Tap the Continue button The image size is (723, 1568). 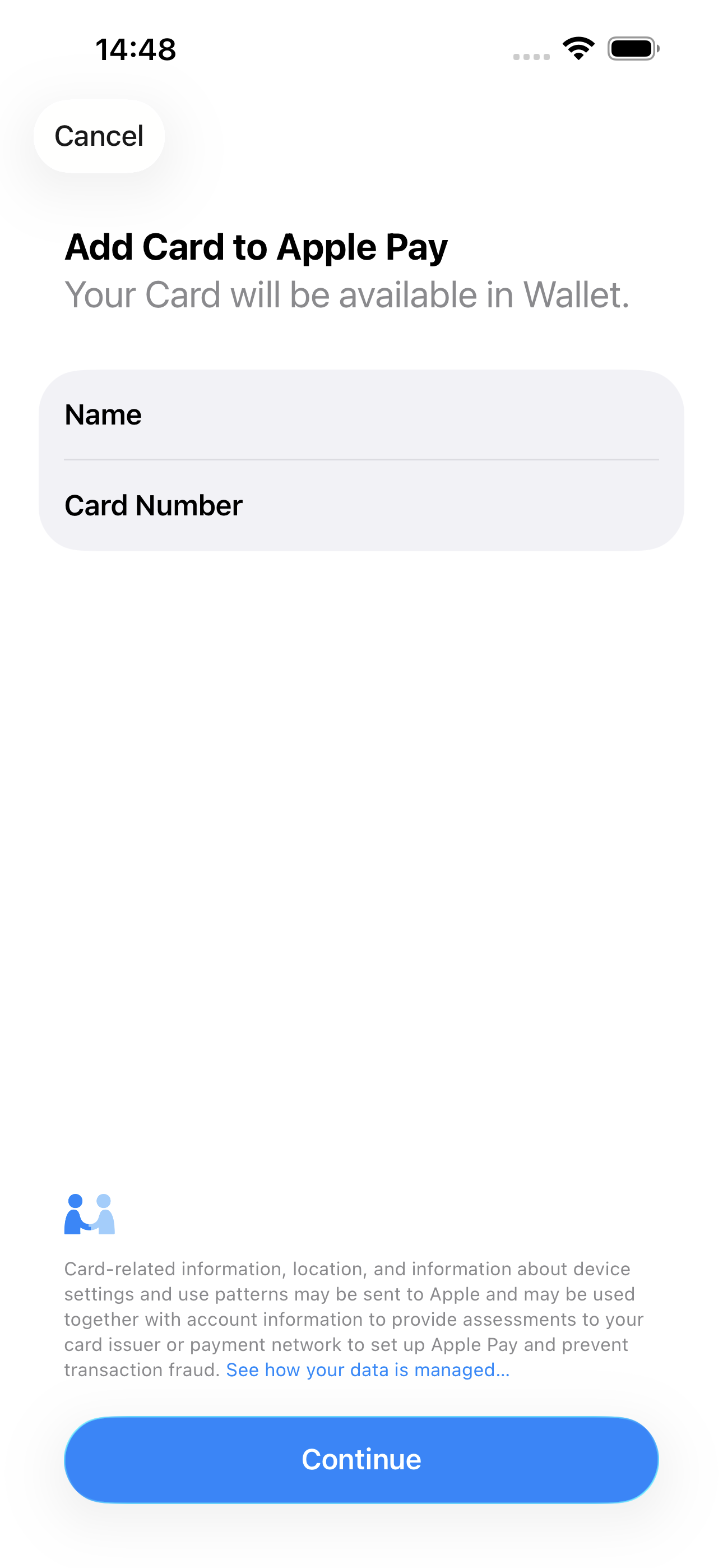tap(361, 1460)
